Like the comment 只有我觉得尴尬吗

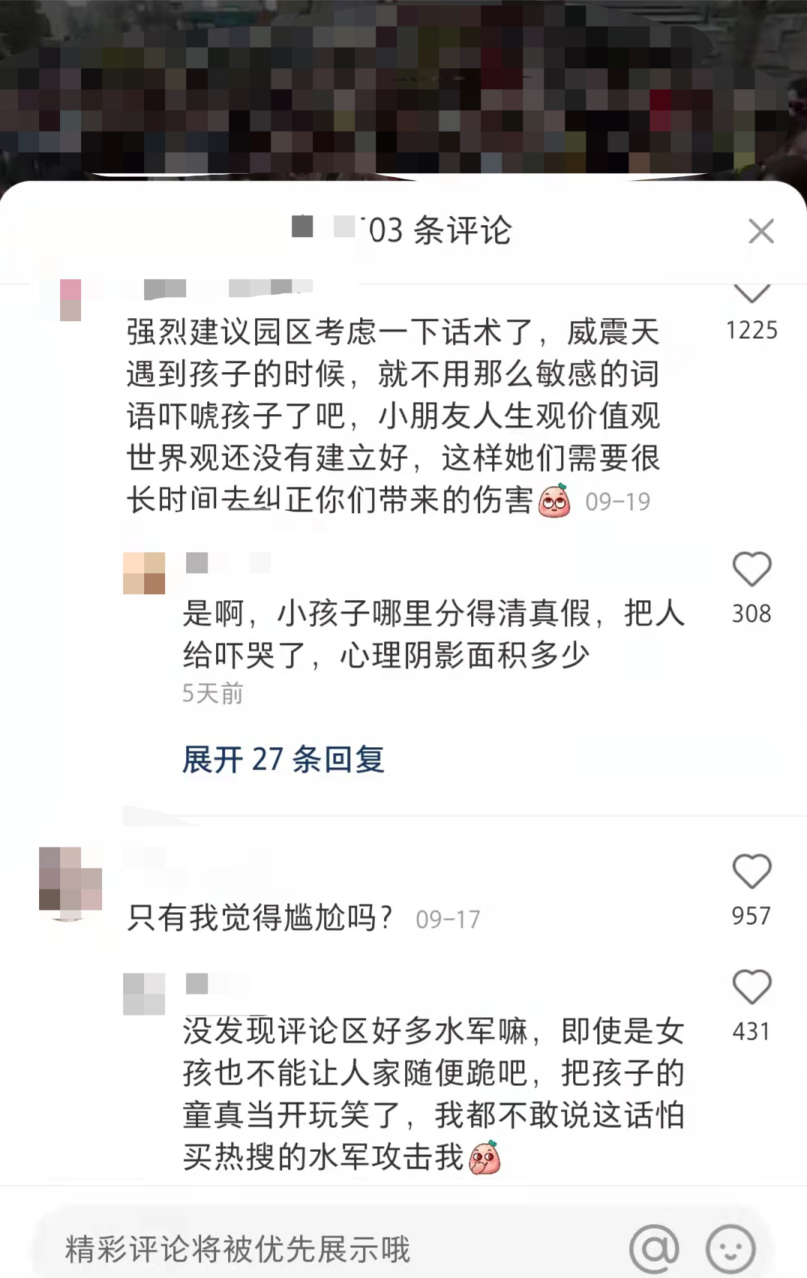(x=751, y=872)
